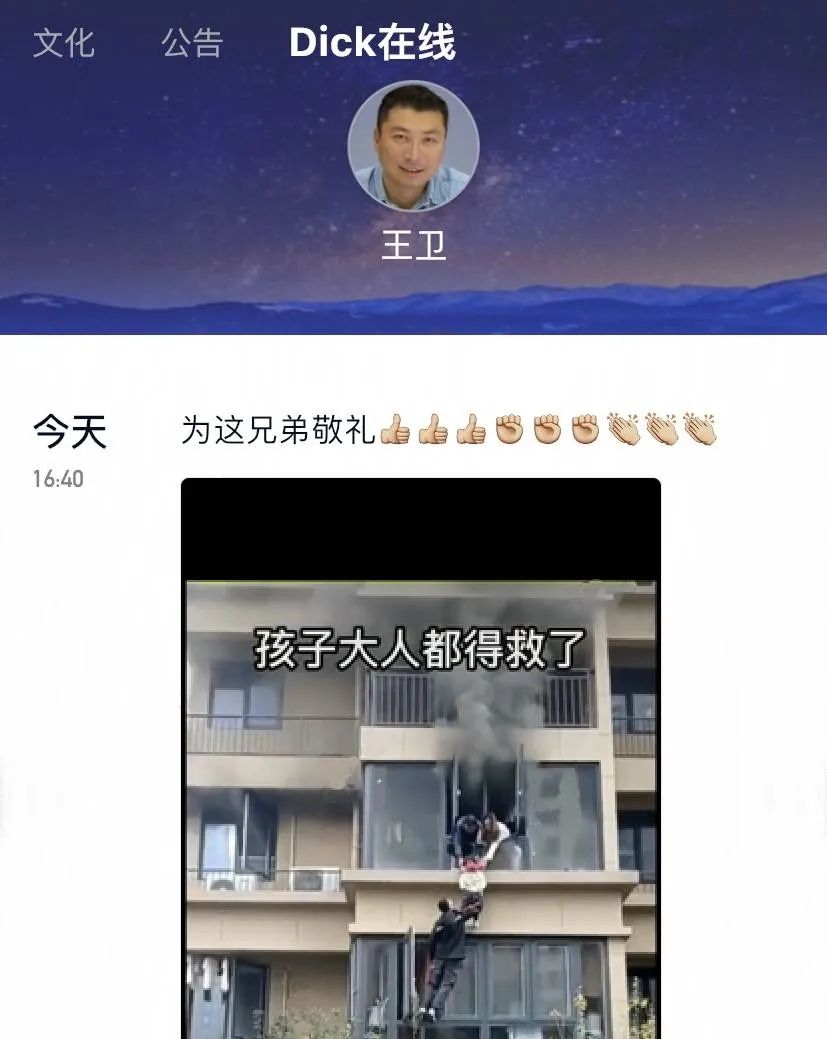The image size is (827, 1039).
Task: Switch to the 文化 tab
Action: tap(64, 42)
